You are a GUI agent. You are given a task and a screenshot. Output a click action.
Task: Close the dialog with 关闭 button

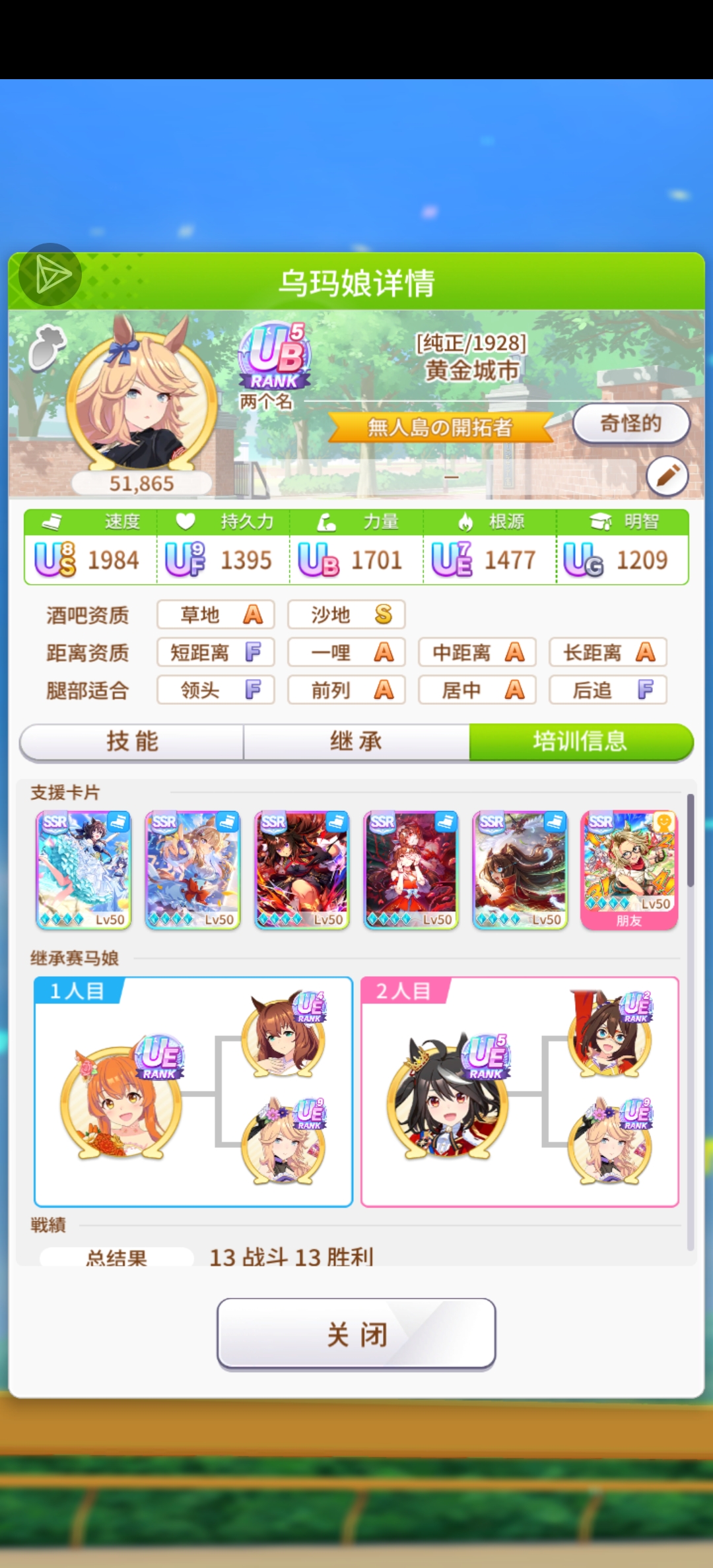(x=356, y=1334)
